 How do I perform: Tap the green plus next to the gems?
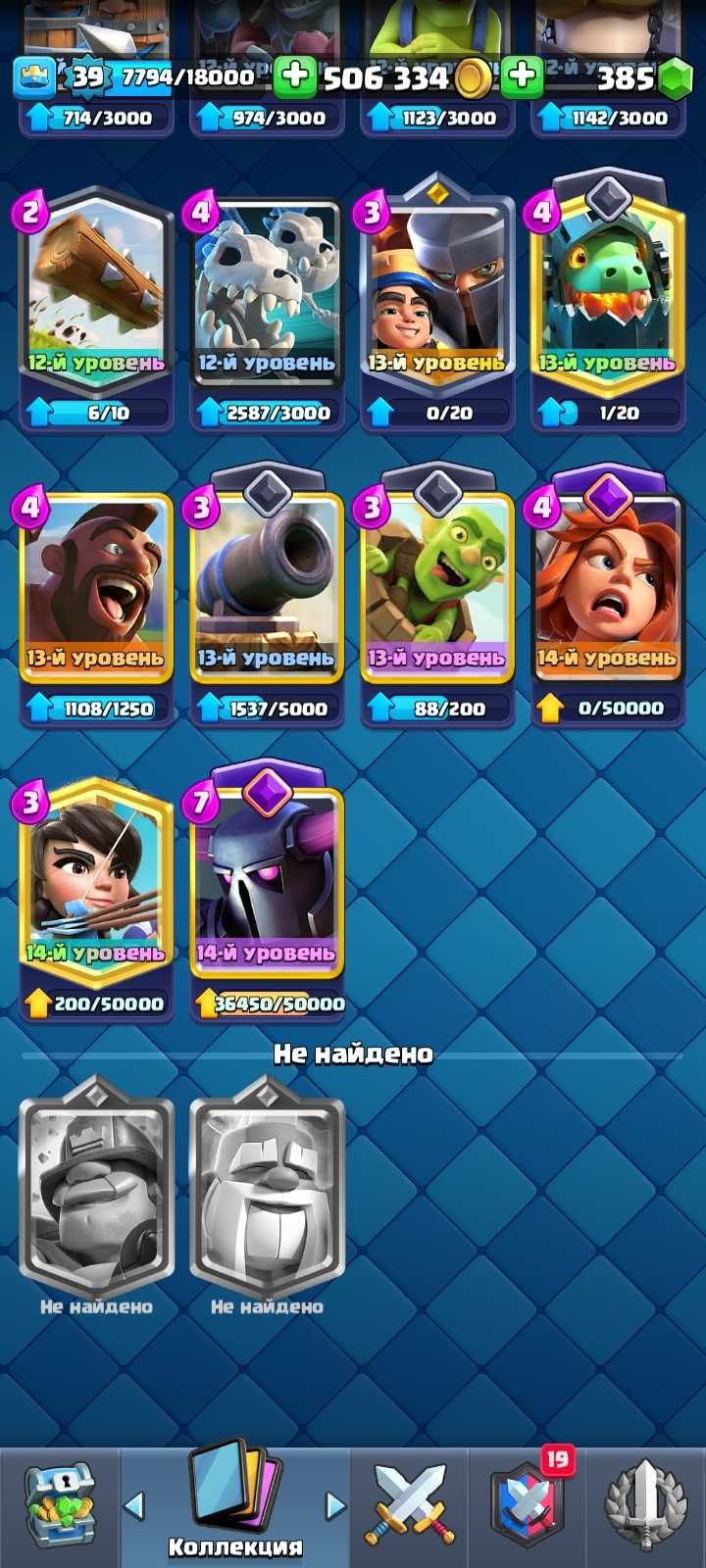[x=522, y=76]
